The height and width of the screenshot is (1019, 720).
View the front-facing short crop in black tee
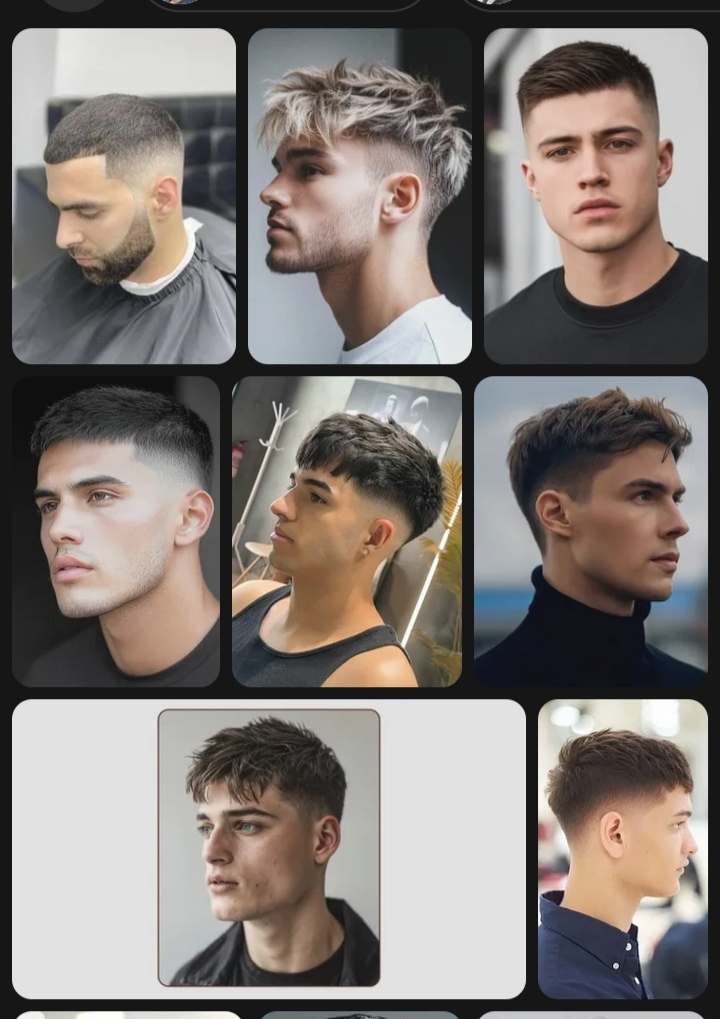pos(596,196)
